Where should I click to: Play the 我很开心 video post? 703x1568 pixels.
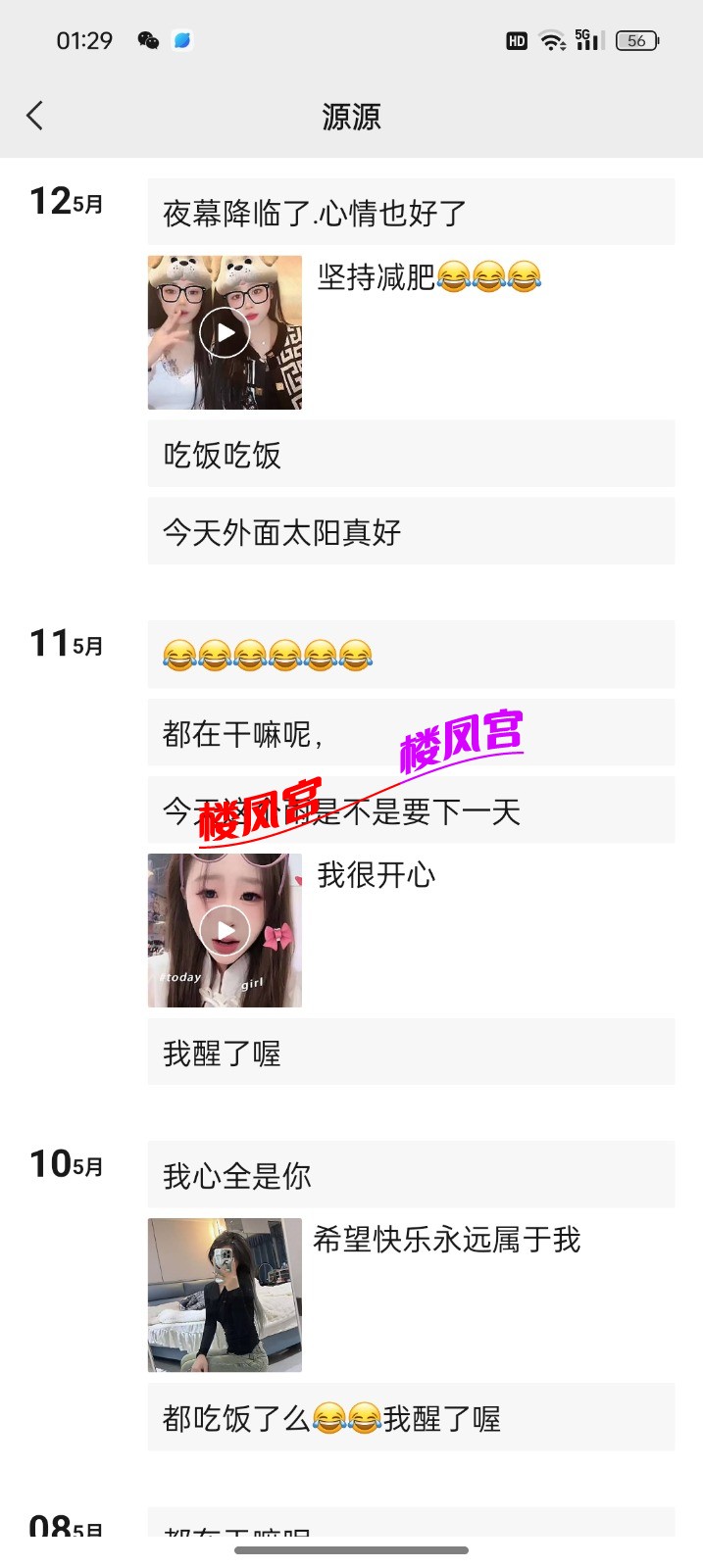[225, 930]
